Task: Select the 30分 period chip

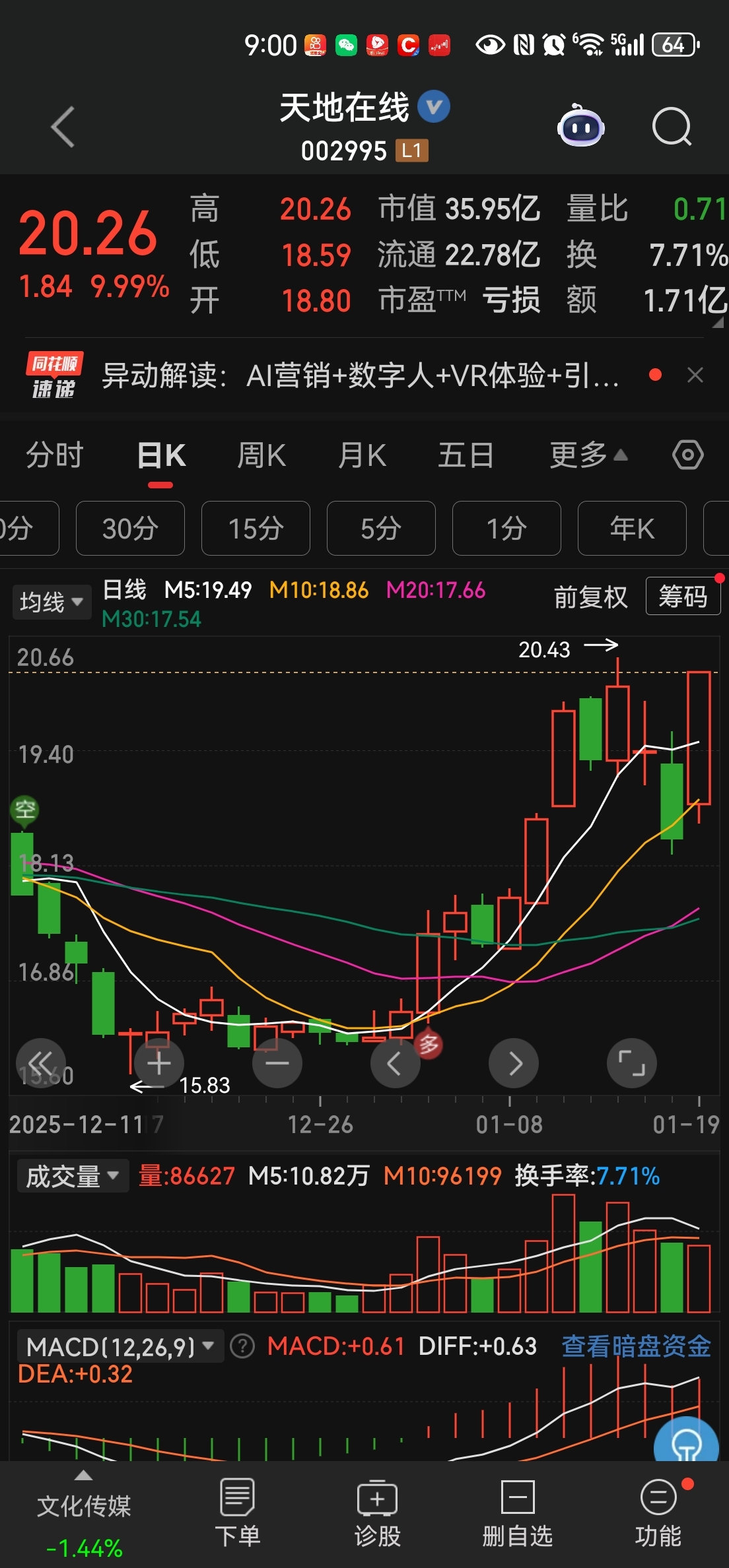Action: (130, 529)
